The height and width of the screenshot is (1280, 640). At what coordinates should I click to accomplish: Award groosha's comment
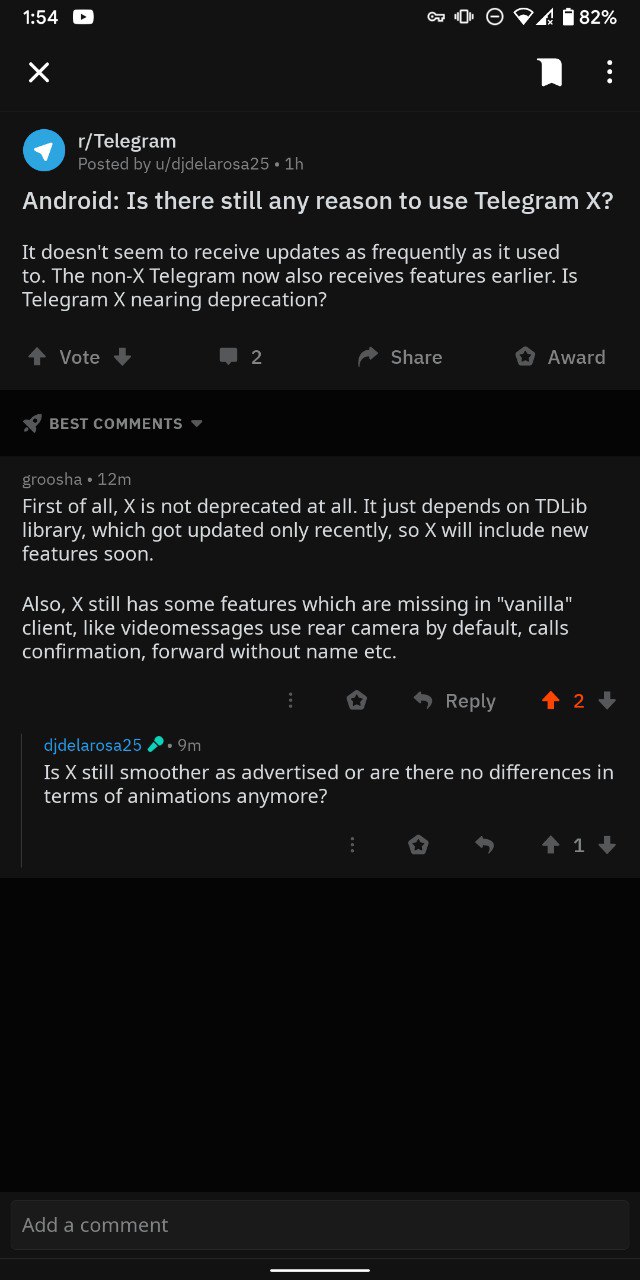[x=356, y=701]
